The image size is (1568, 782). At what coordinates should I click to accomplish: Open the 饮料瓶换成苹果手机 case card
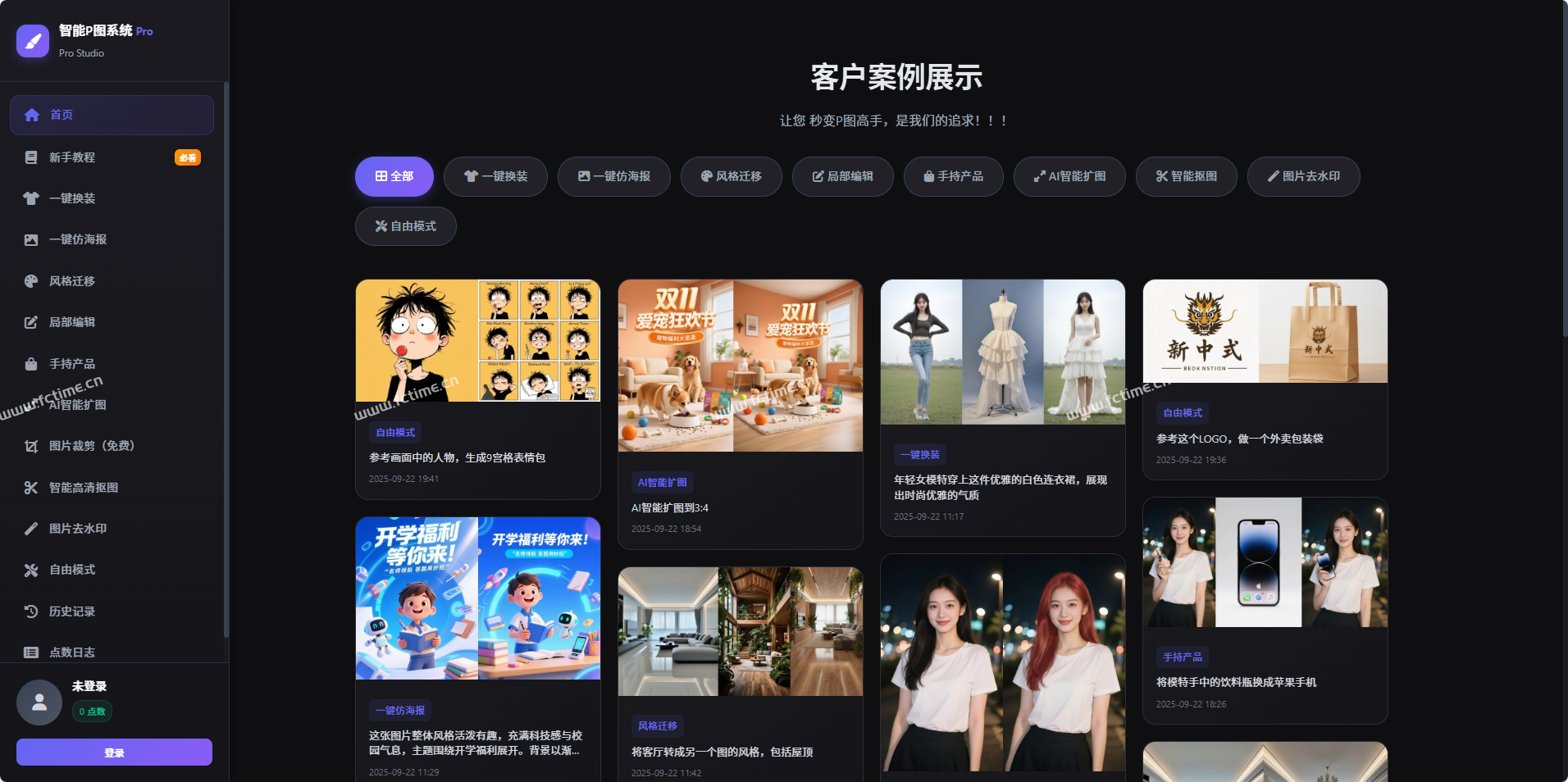(x=1265, y=610)
